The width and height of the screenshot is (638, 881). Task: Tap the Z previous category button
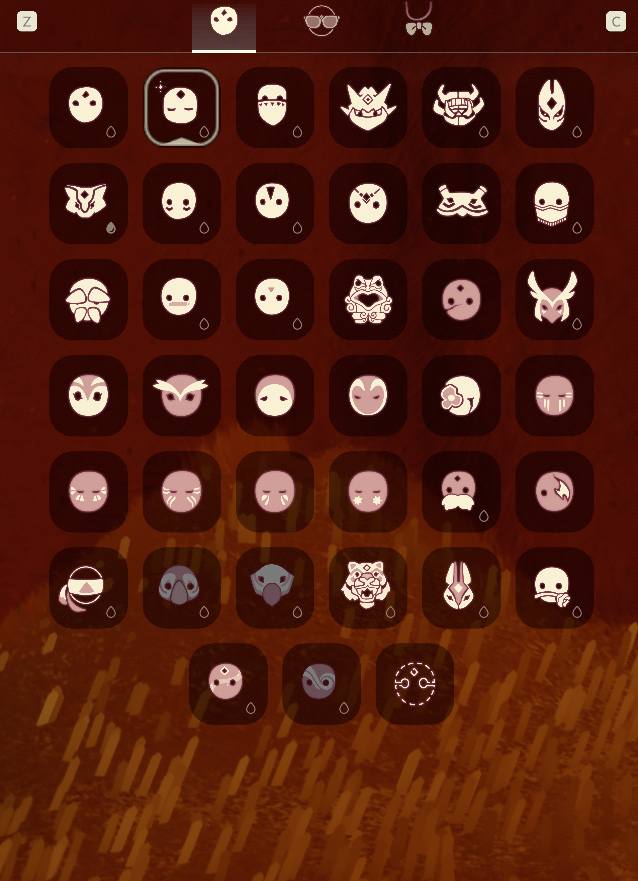point(27,22)
